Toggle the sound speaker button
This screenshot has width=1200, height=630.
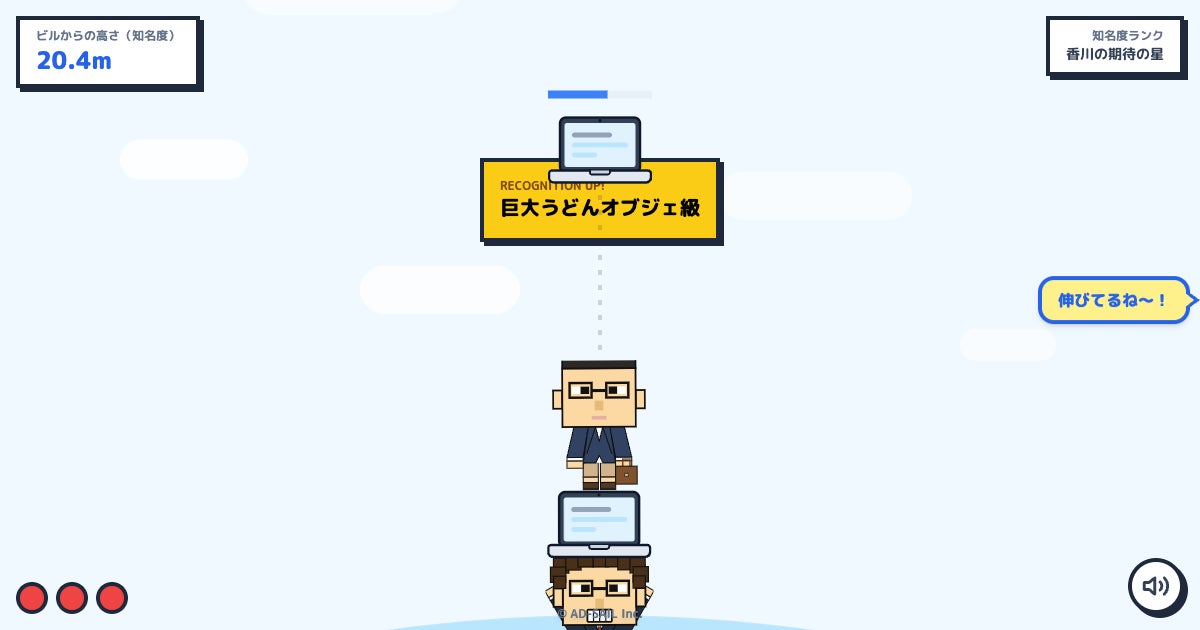coord(1156,586)
